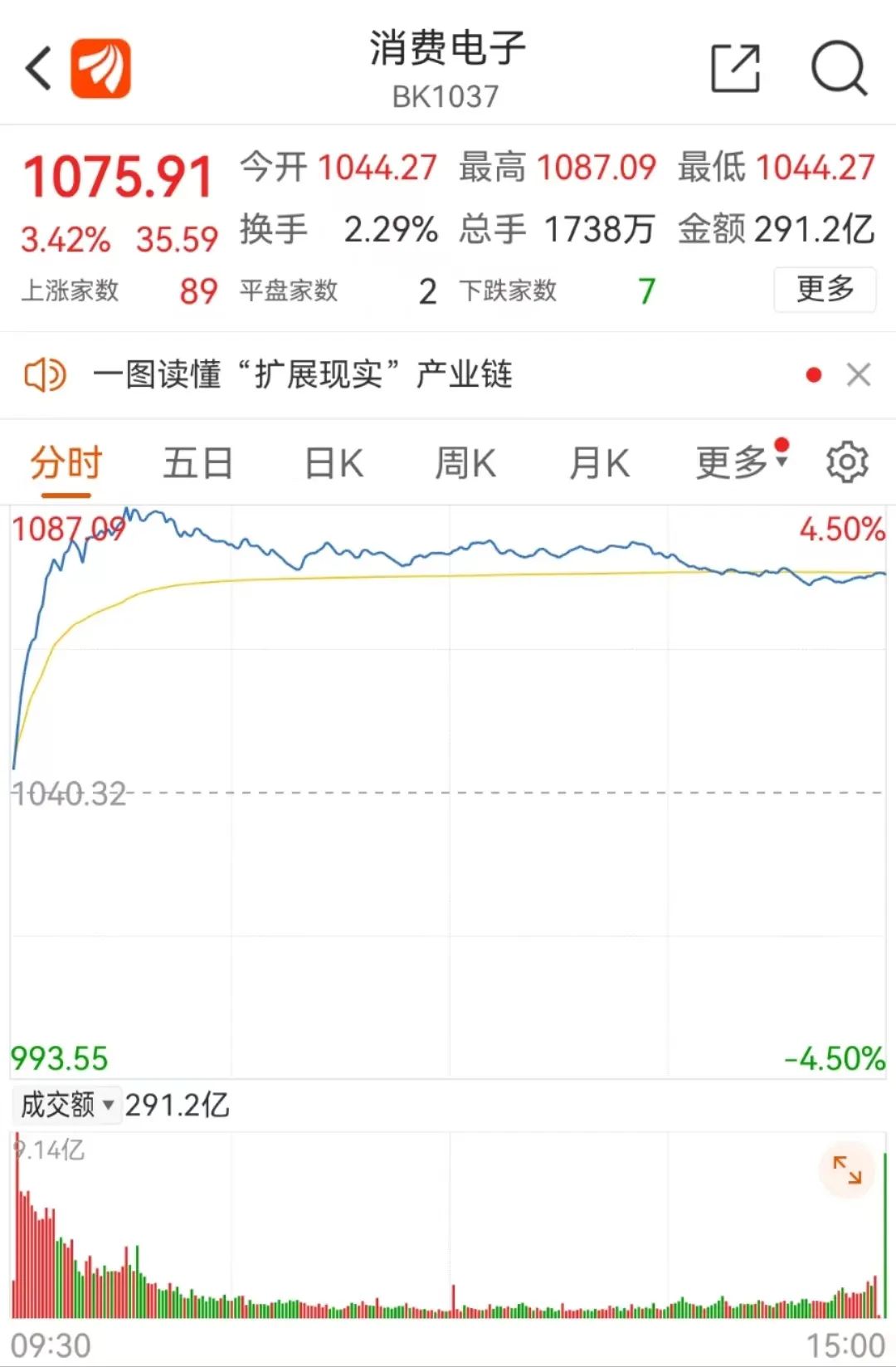Switch to the 周K chart tab
896x1367 pixels.
tap(465, 463)
